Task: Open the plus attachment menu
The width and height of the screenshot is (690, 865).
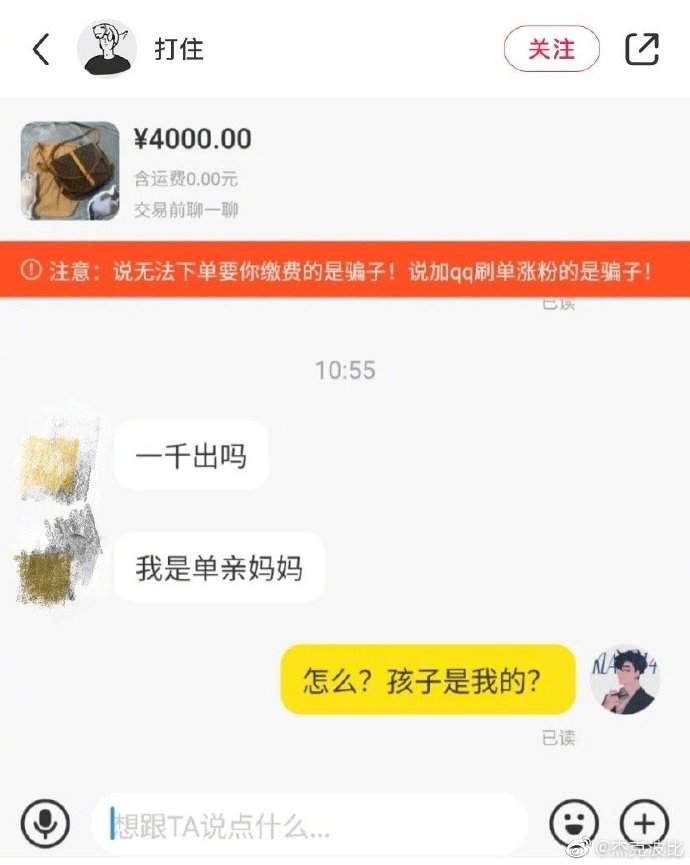Action: click(644, 823)
